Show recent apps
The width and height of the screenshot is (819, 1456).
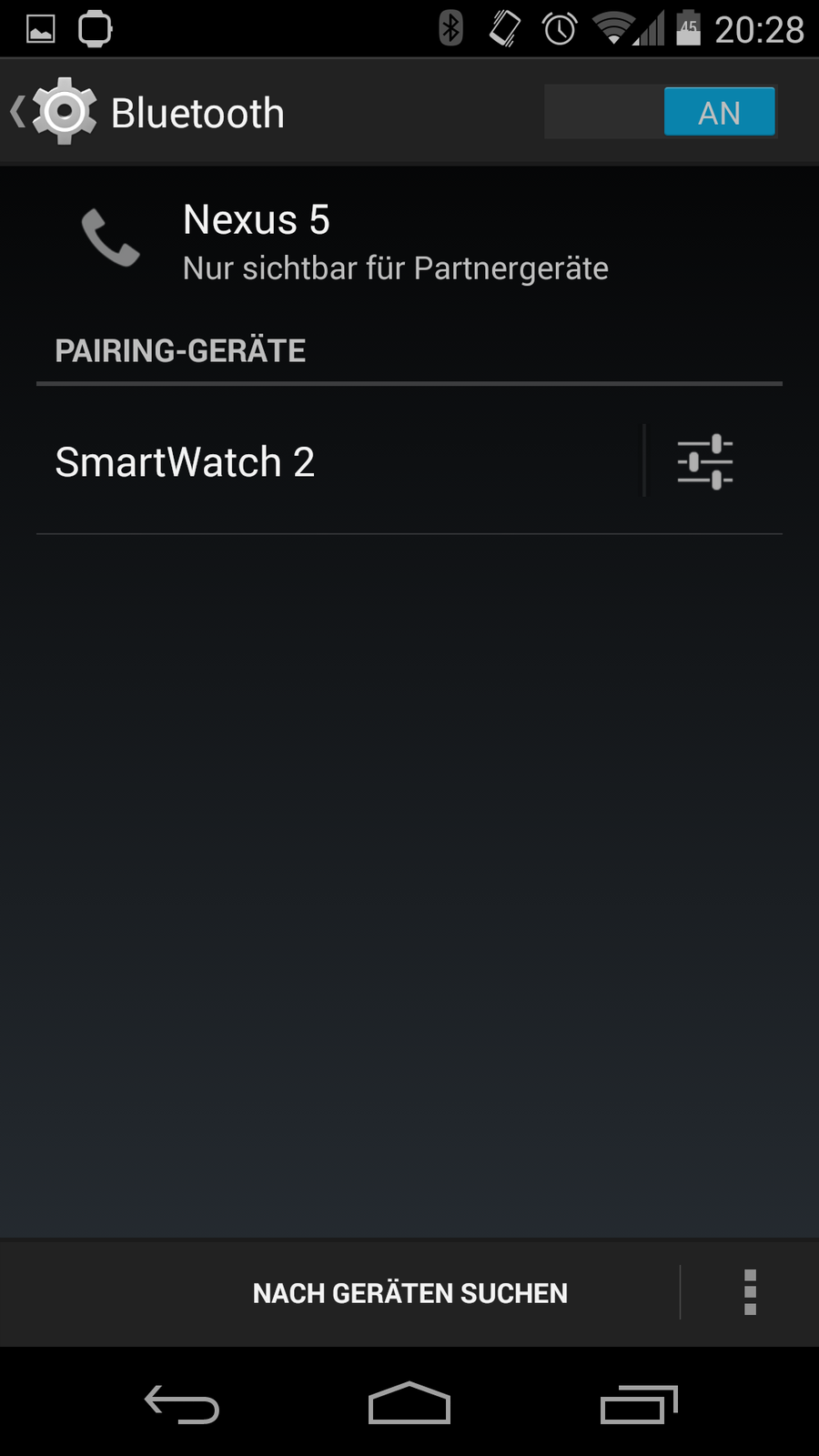[639, 1403]
